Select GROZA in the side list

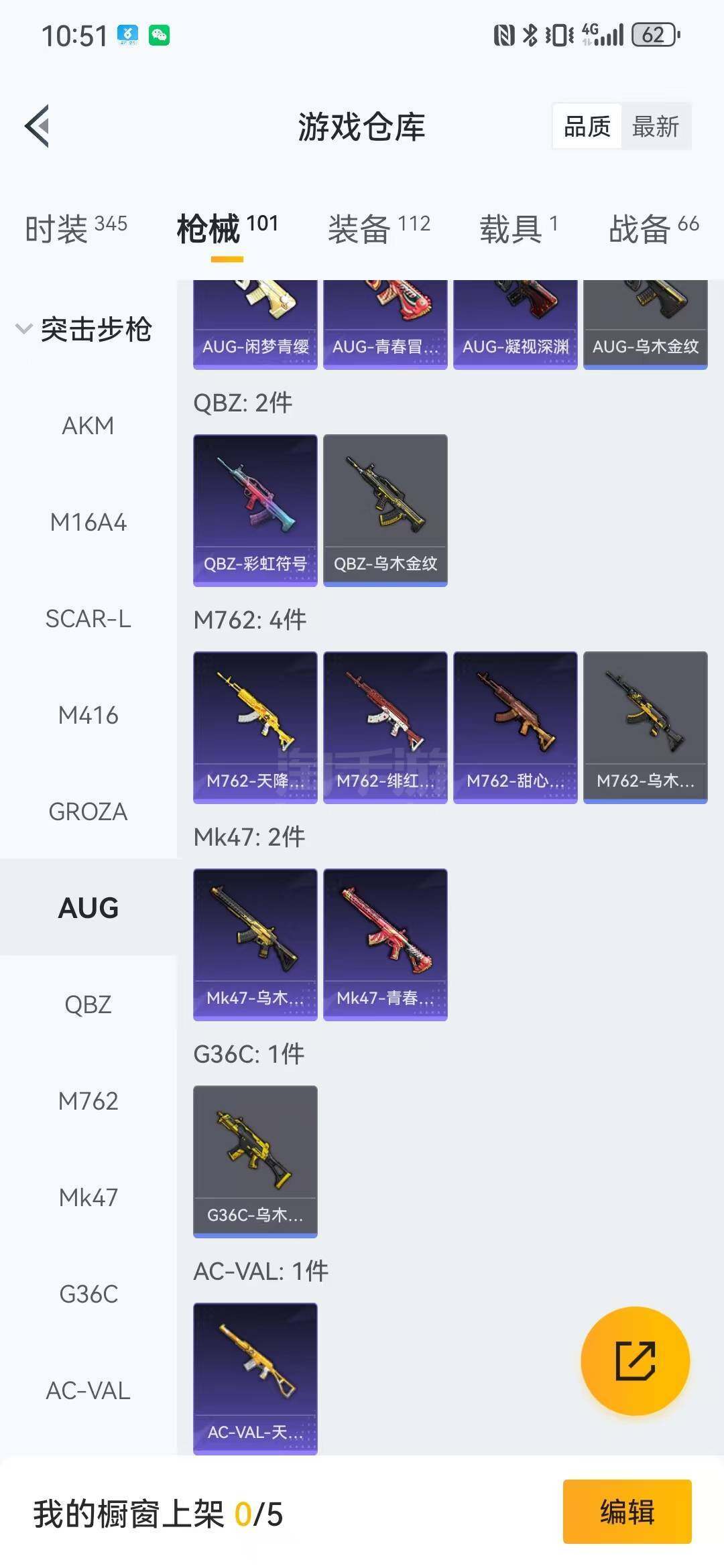click(88, 812)
